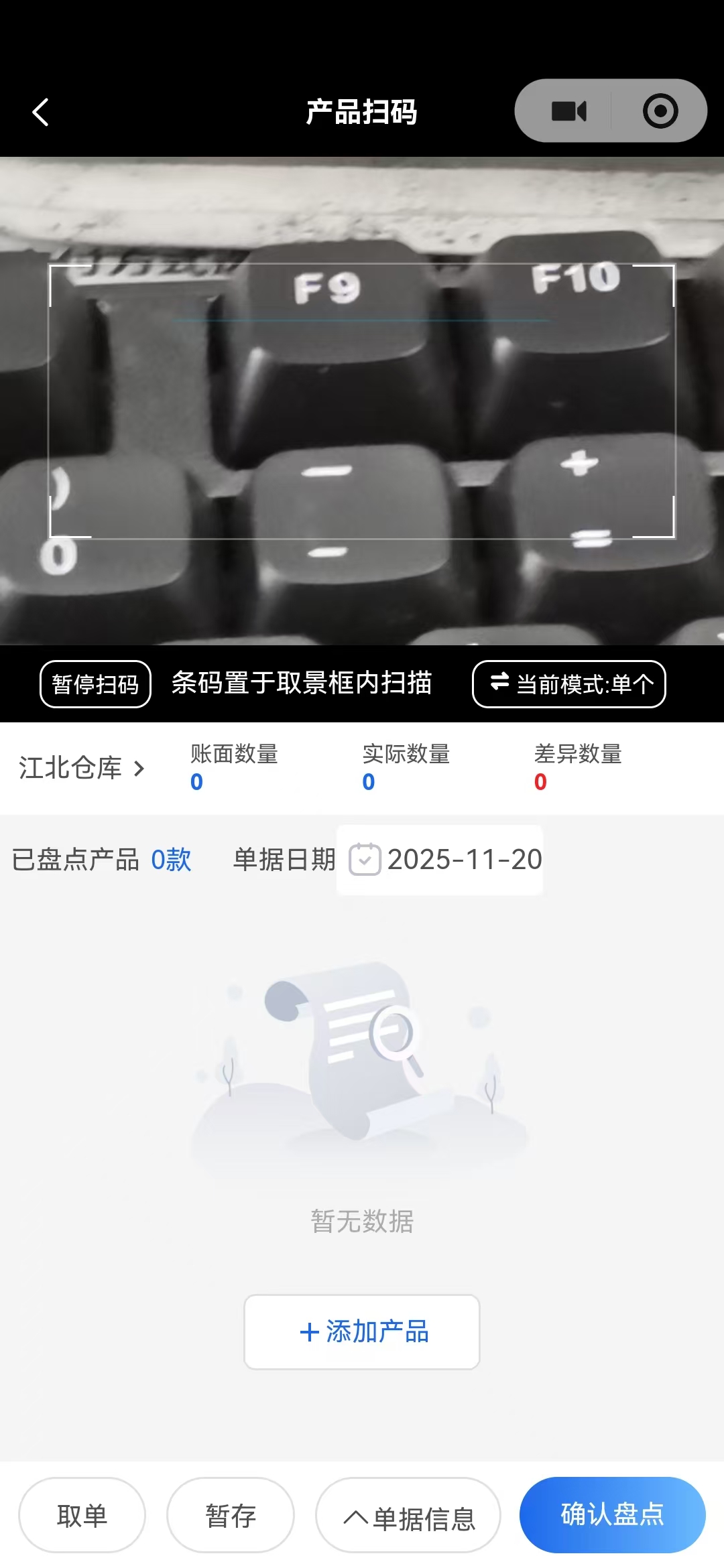
Task: Pause scanning with 暂停扫码
Action: tap(95, 684)
